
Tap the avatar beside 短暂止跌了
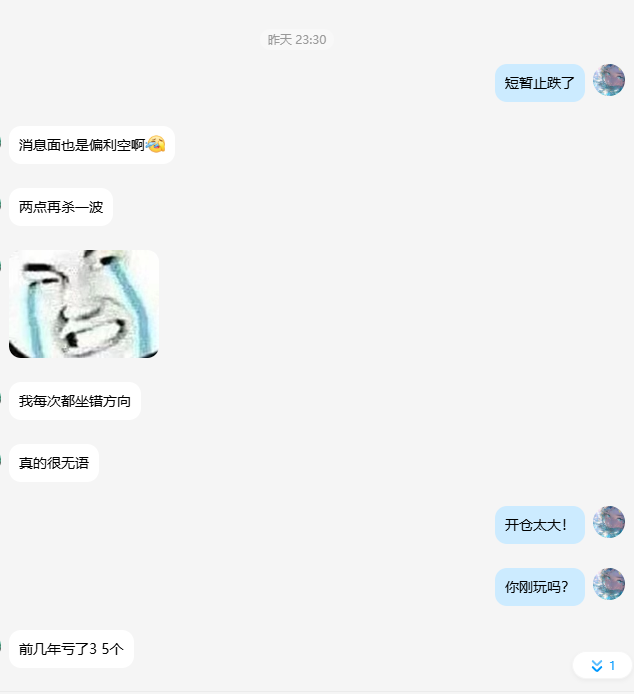coord(608,80)
